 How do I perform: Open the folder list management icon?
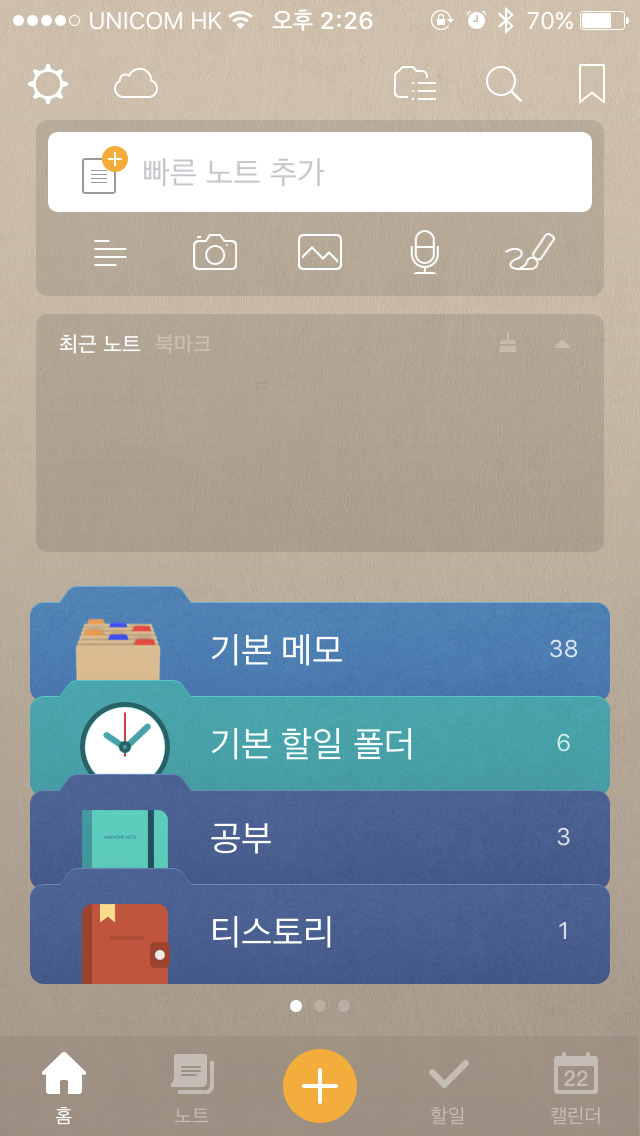pos(415,84)
